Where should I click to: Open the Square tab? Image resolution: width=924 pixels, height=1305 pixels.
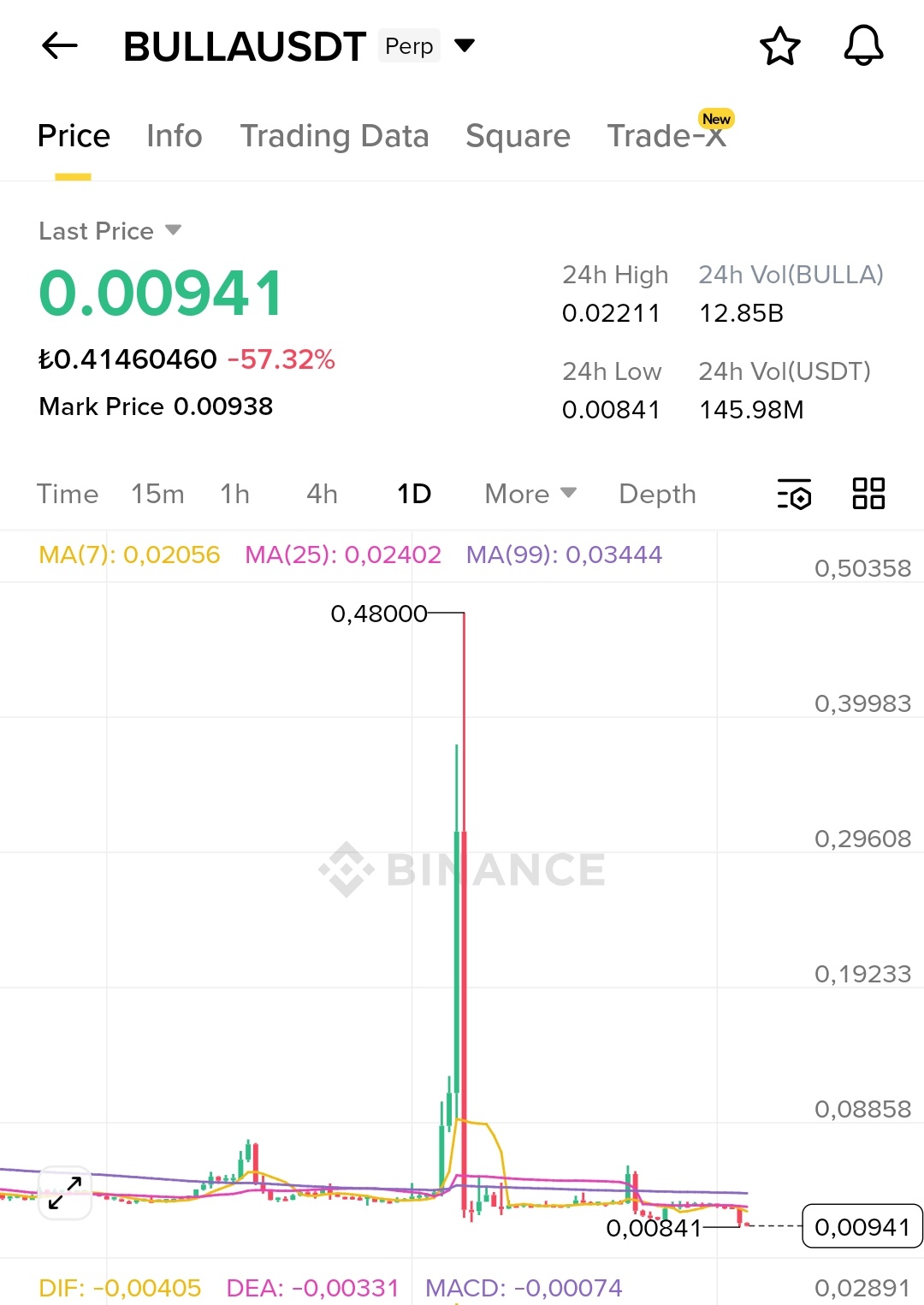pos(518,136)
